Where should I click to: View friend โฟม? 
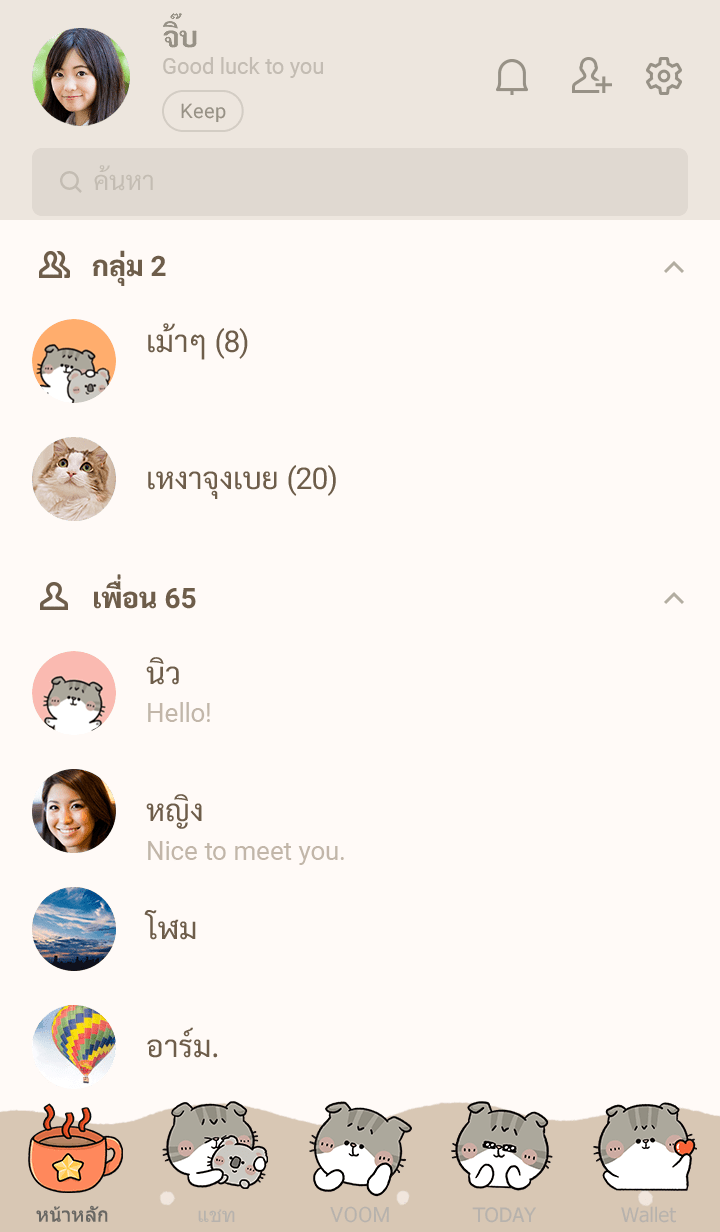171,929
